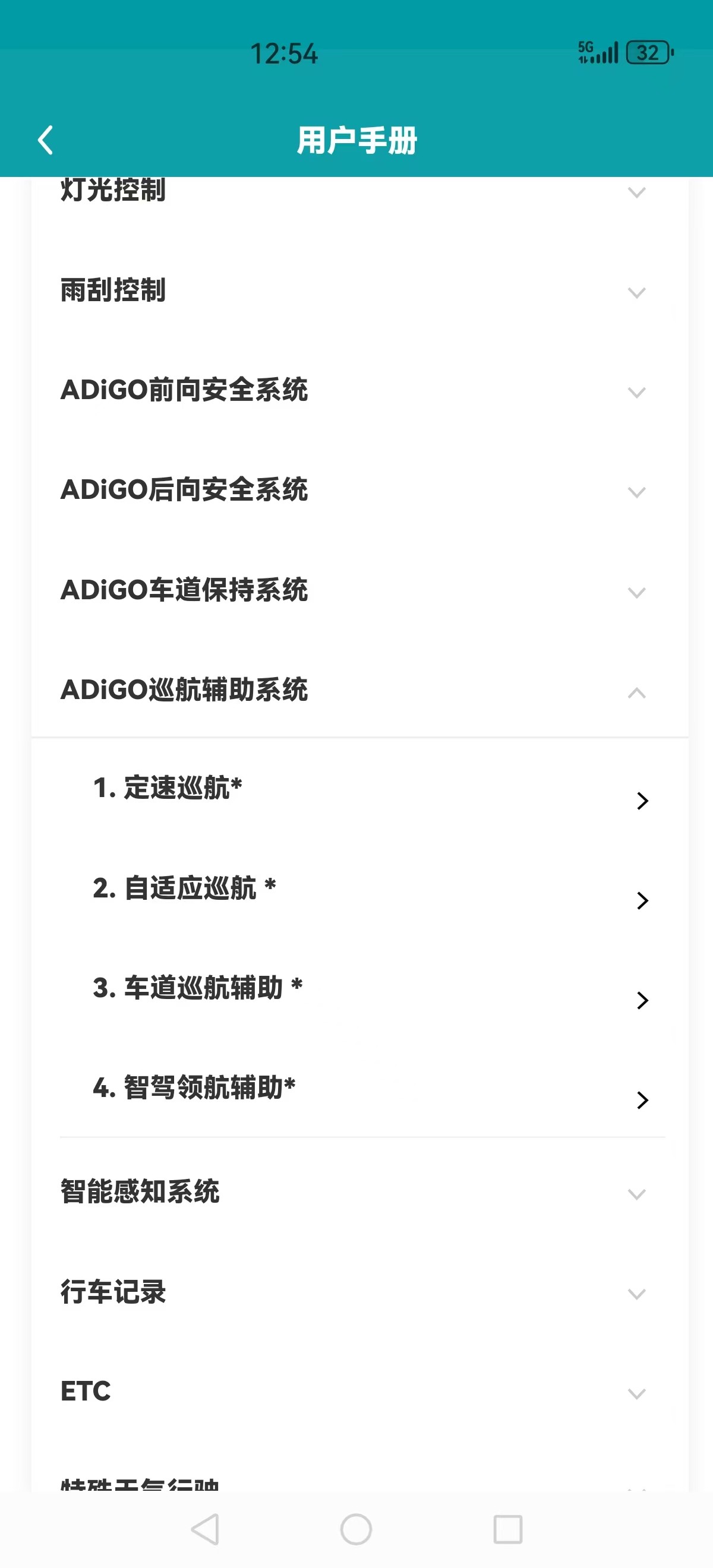
Task: Expand ADiGO车道保持系统 section
Action: 360,590
